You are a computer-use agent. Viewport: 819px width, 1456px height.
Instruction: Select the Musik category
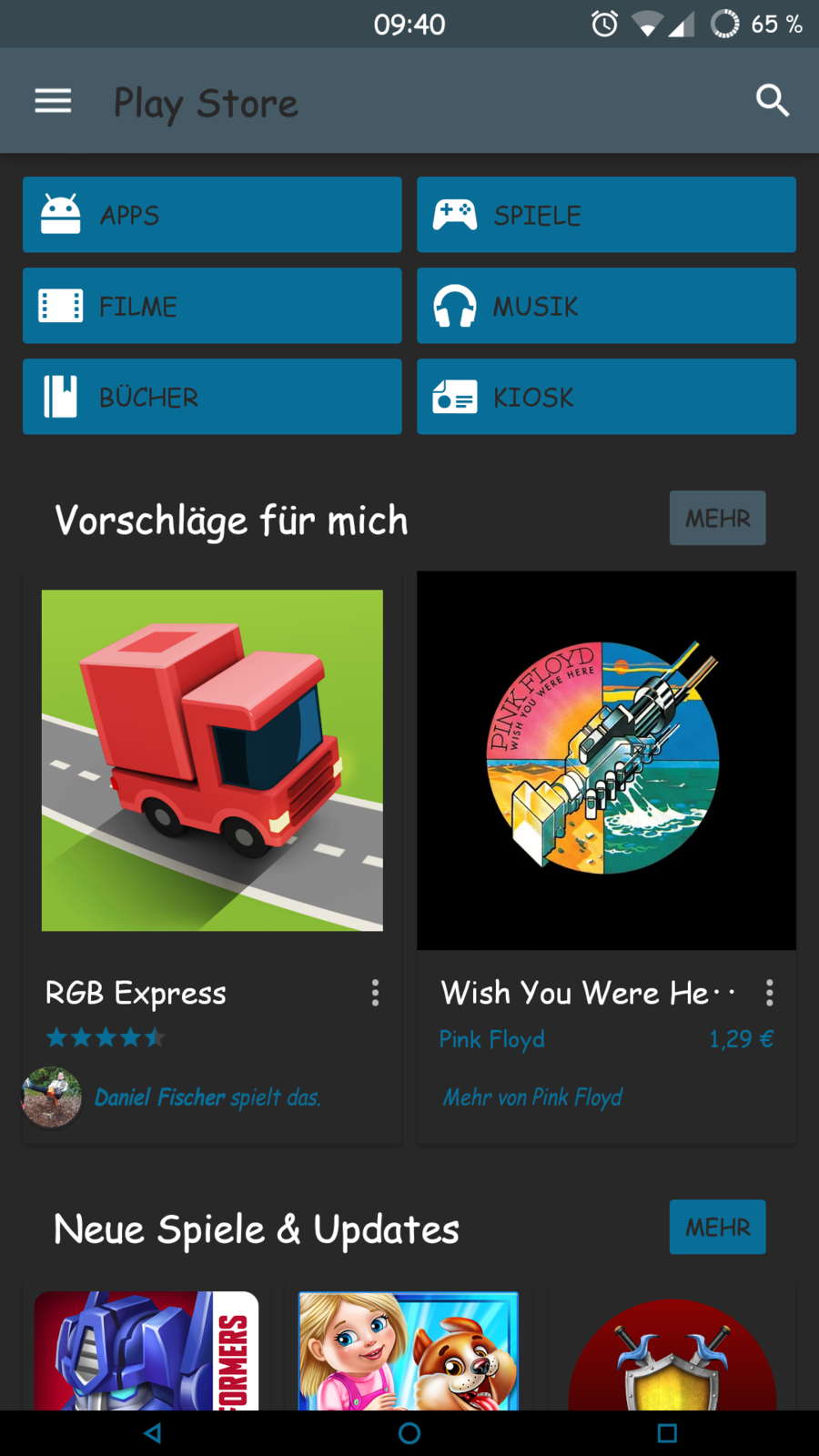606,306
